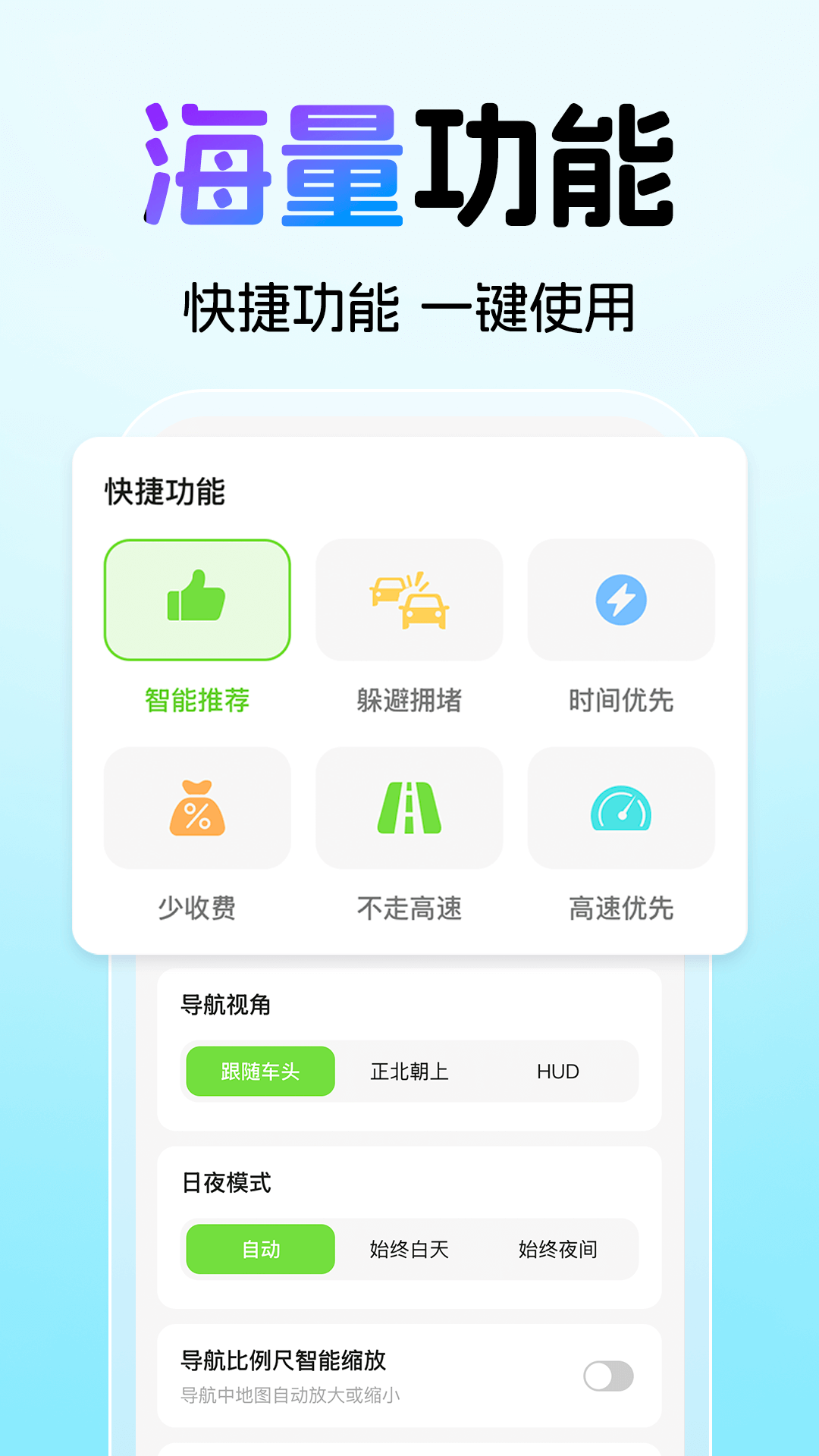Tap the 时间优先 lightning bolt icon
This screenshot has width=819, height=1456.
tap(621, 601)
